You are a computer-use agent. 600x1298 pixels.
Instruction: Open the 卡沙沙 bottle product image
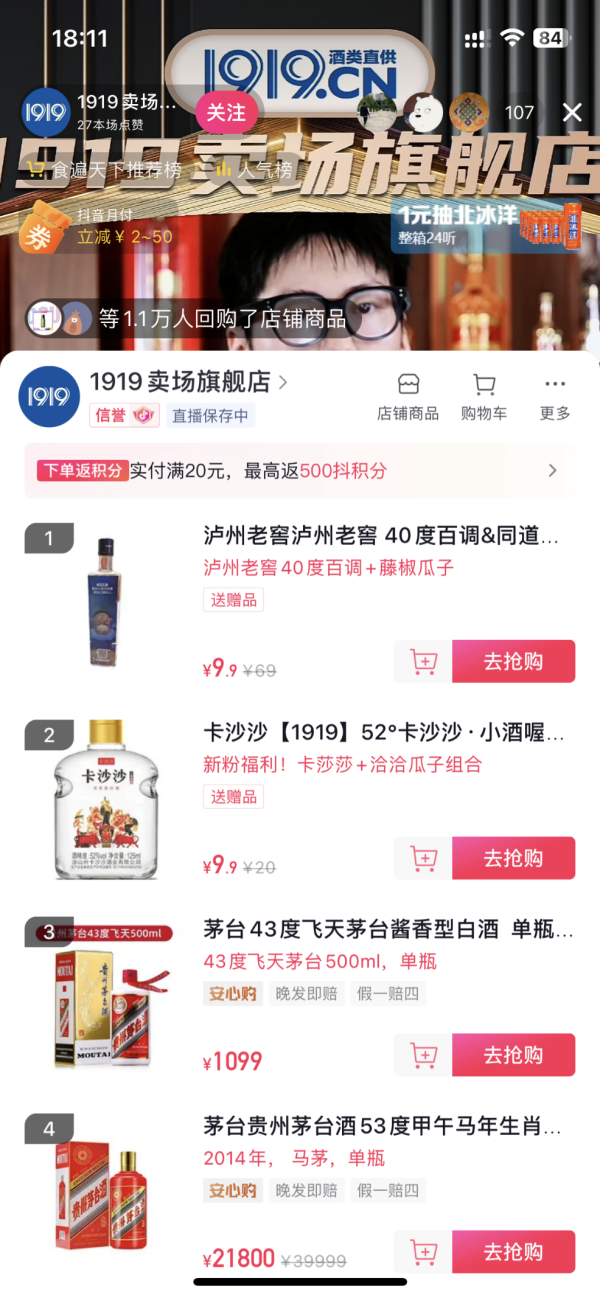point(107,802)
